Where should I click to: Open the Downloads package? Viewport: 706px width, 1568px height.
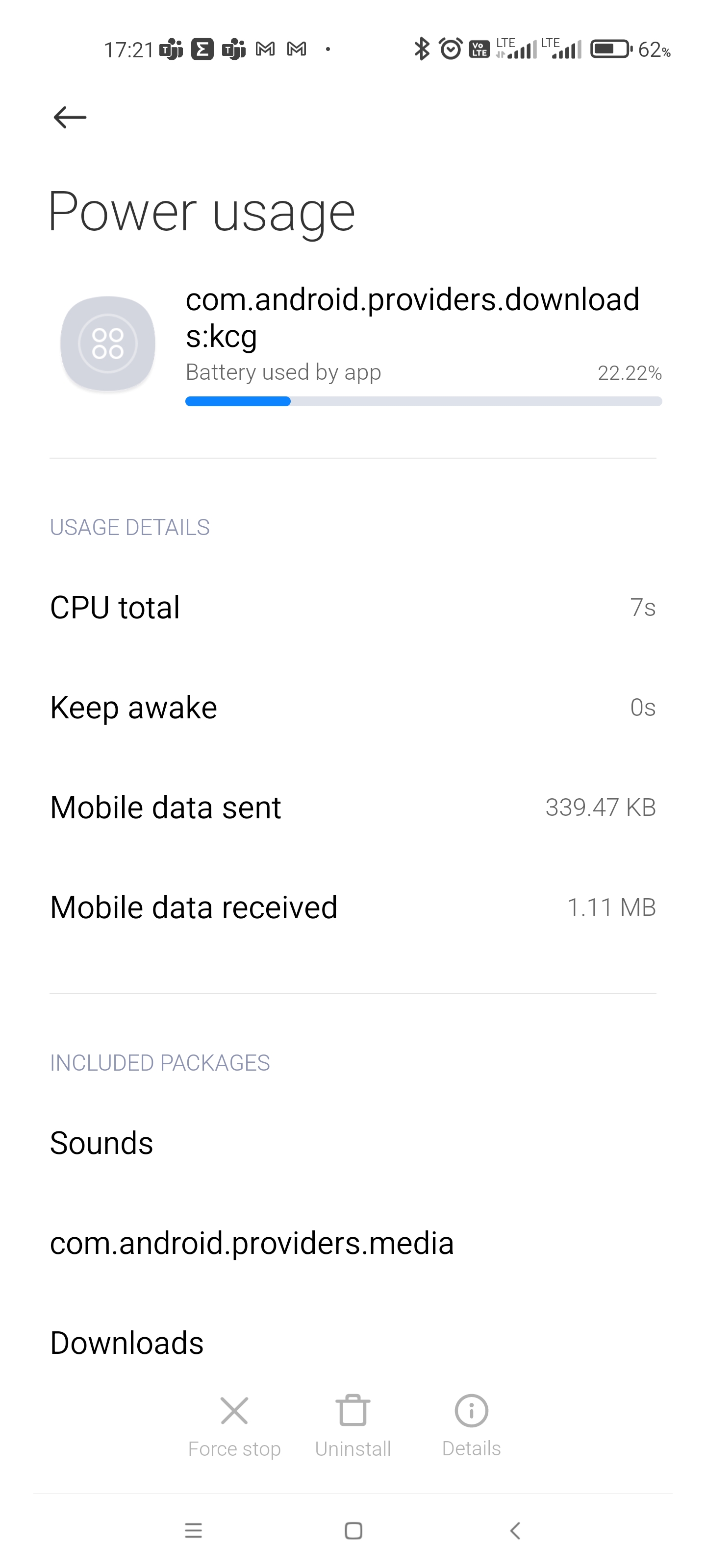(353, 1343)
